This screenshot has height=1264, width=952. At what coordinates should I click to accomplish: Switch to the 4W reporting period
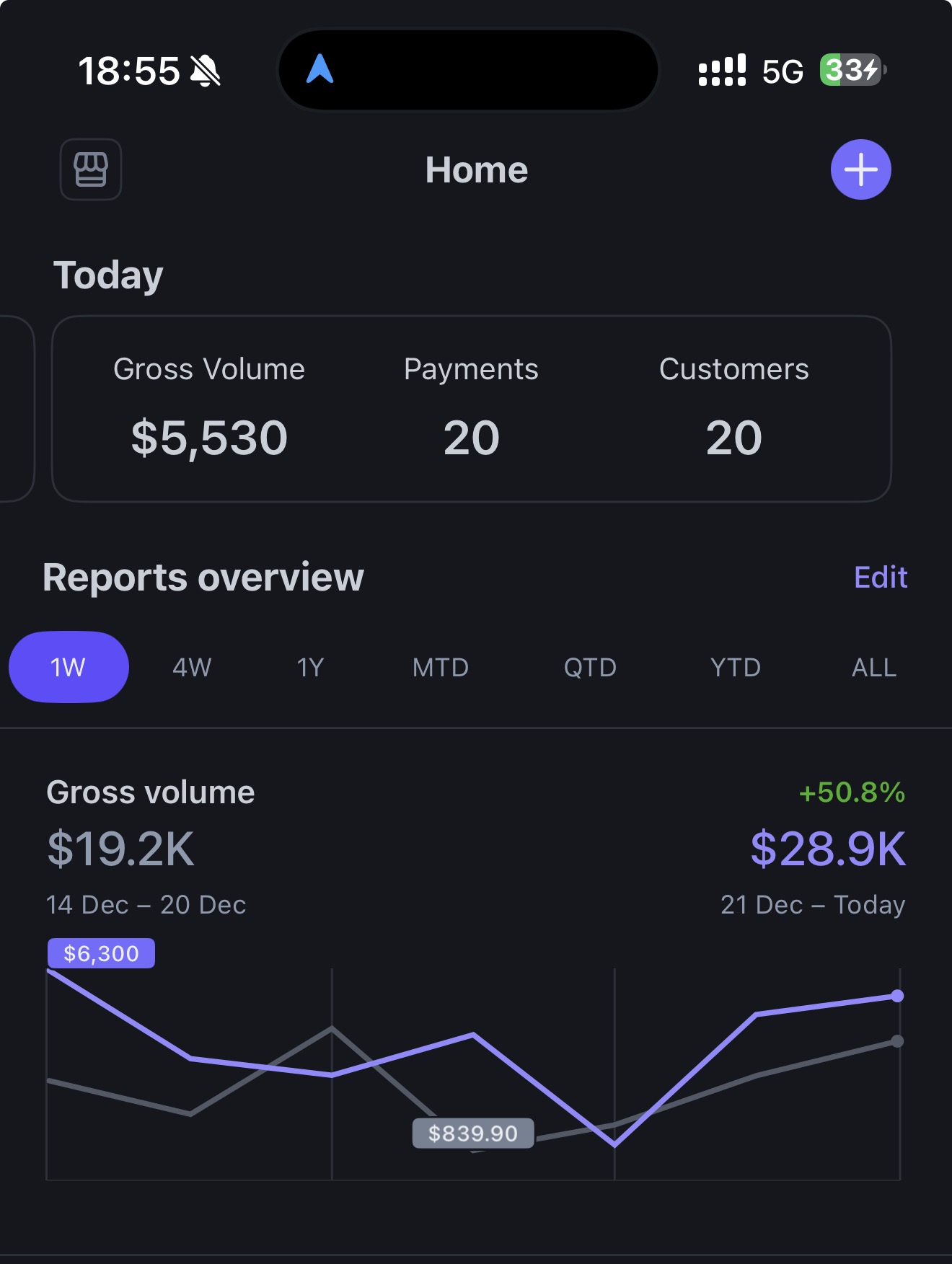click(x=190, y=667)
